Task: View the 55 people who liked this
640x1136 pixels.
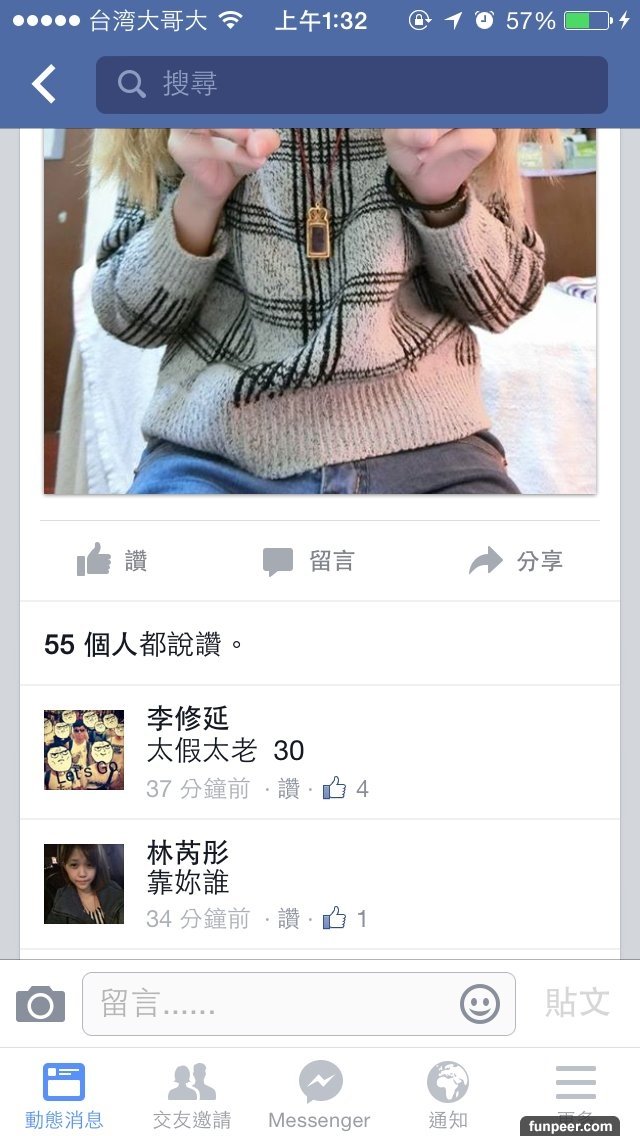Action: coord(144,644)
